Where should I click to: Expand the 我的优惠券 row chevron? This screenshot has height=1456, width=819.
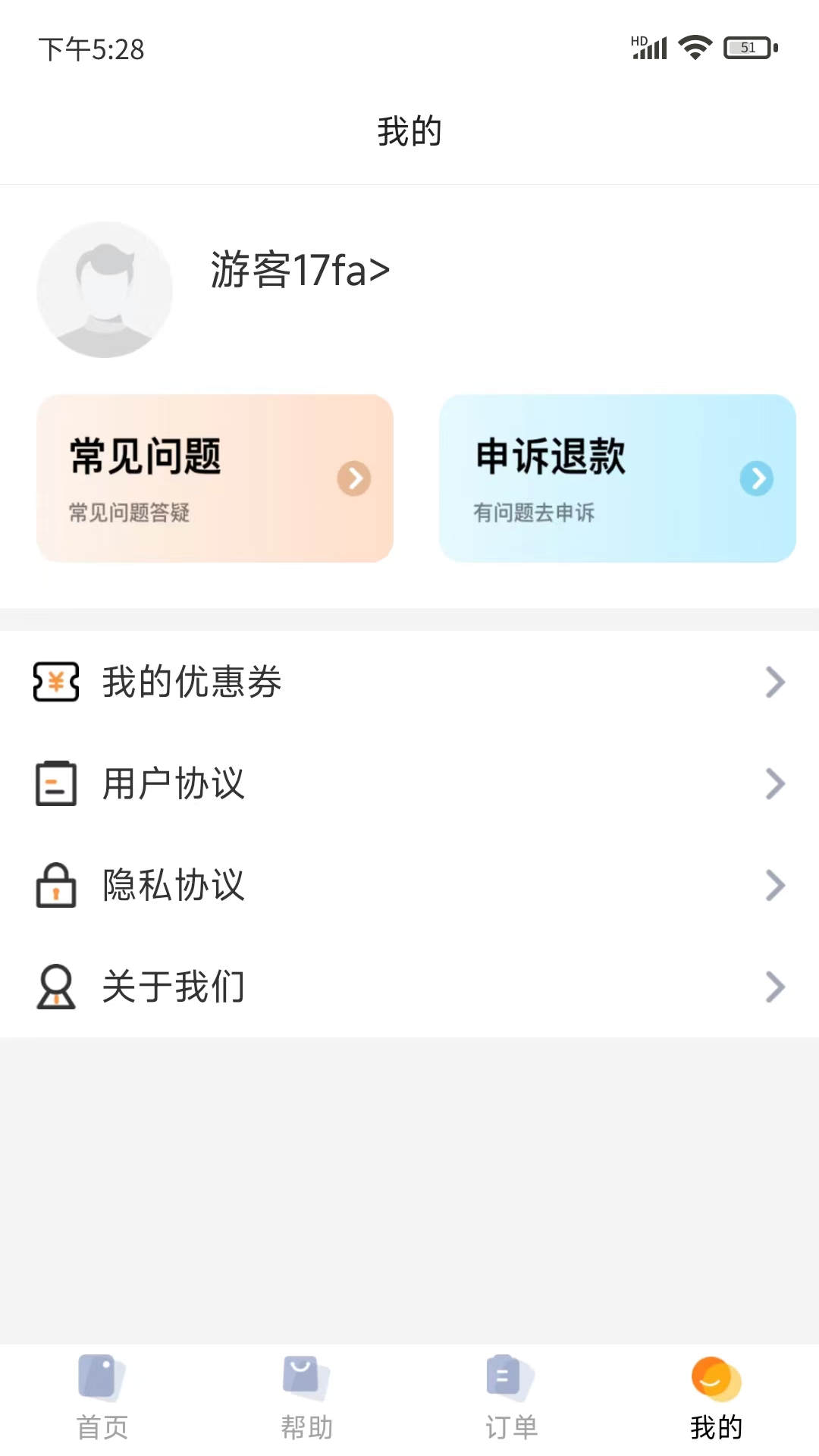pos(775,682)
